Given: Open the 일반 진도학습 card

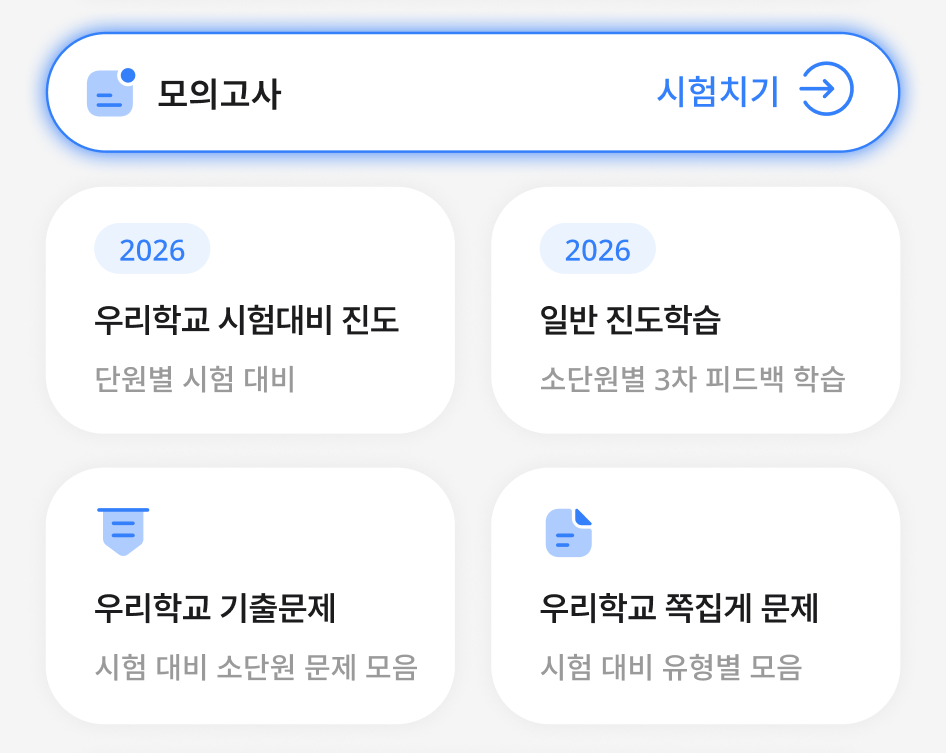Looking at the screenshot, I should [696, 310].
